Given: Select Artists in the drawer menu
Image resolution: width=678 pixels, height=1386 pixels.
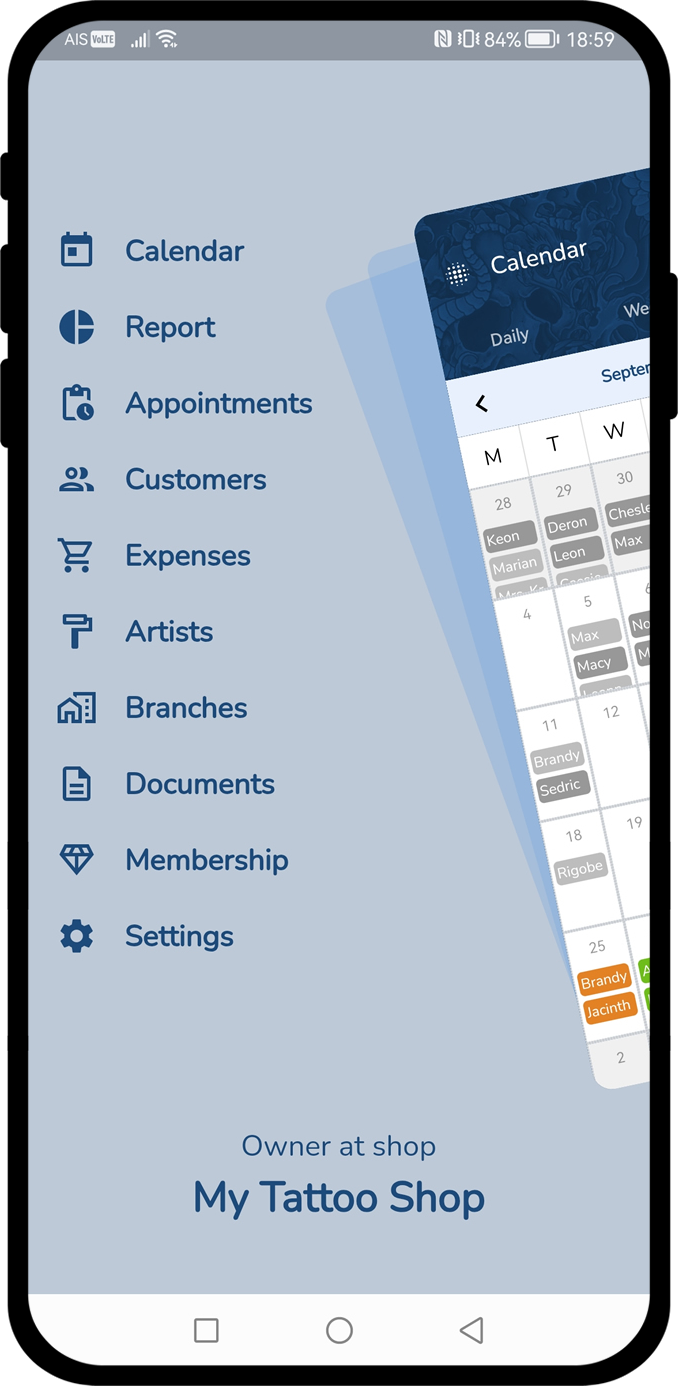Looking at the screenshot, I should [x=169, y=631].
